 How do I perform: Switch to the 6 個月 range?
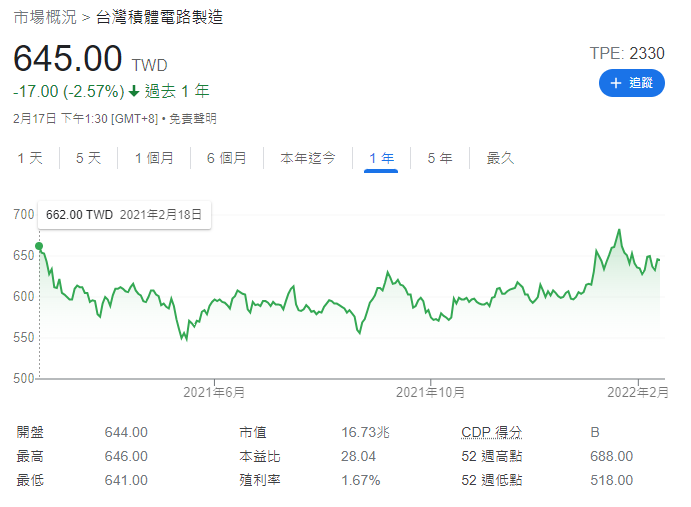click(226, 158)
